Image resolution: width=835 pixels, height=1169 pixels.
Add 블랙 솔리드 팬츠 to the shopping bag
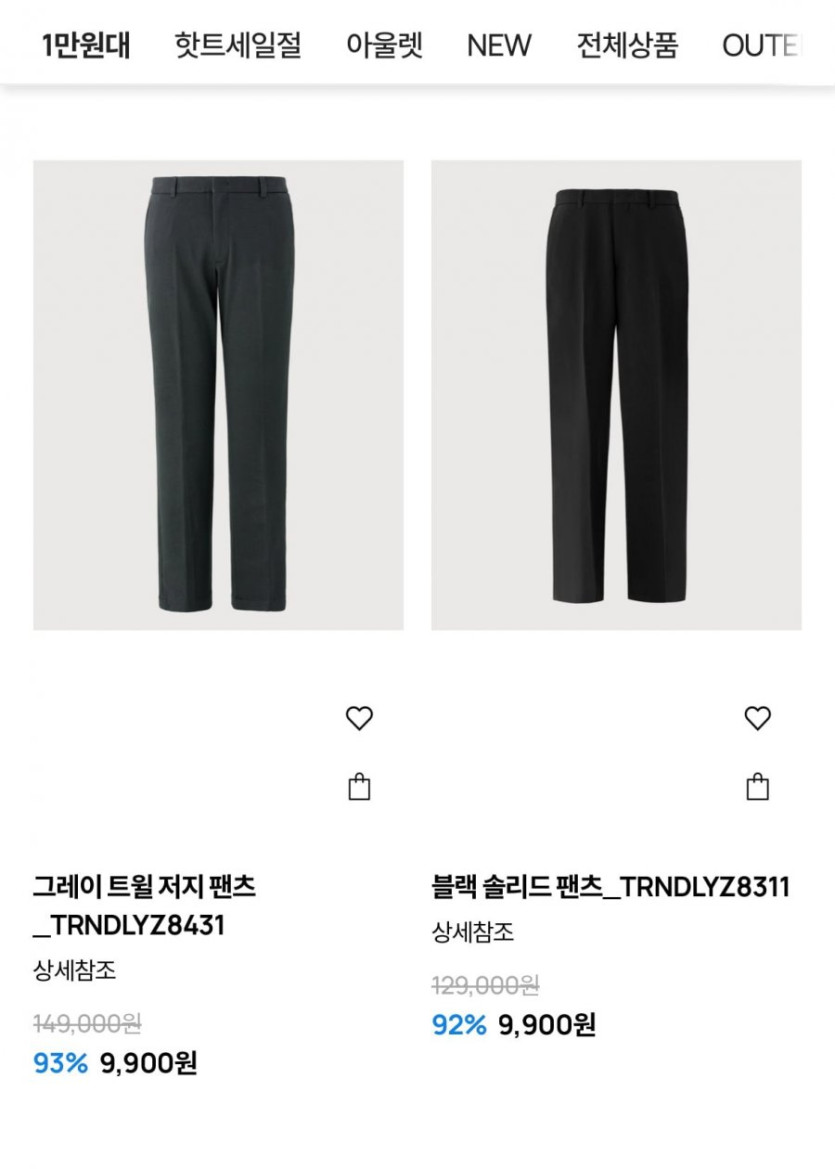(758, 787)
